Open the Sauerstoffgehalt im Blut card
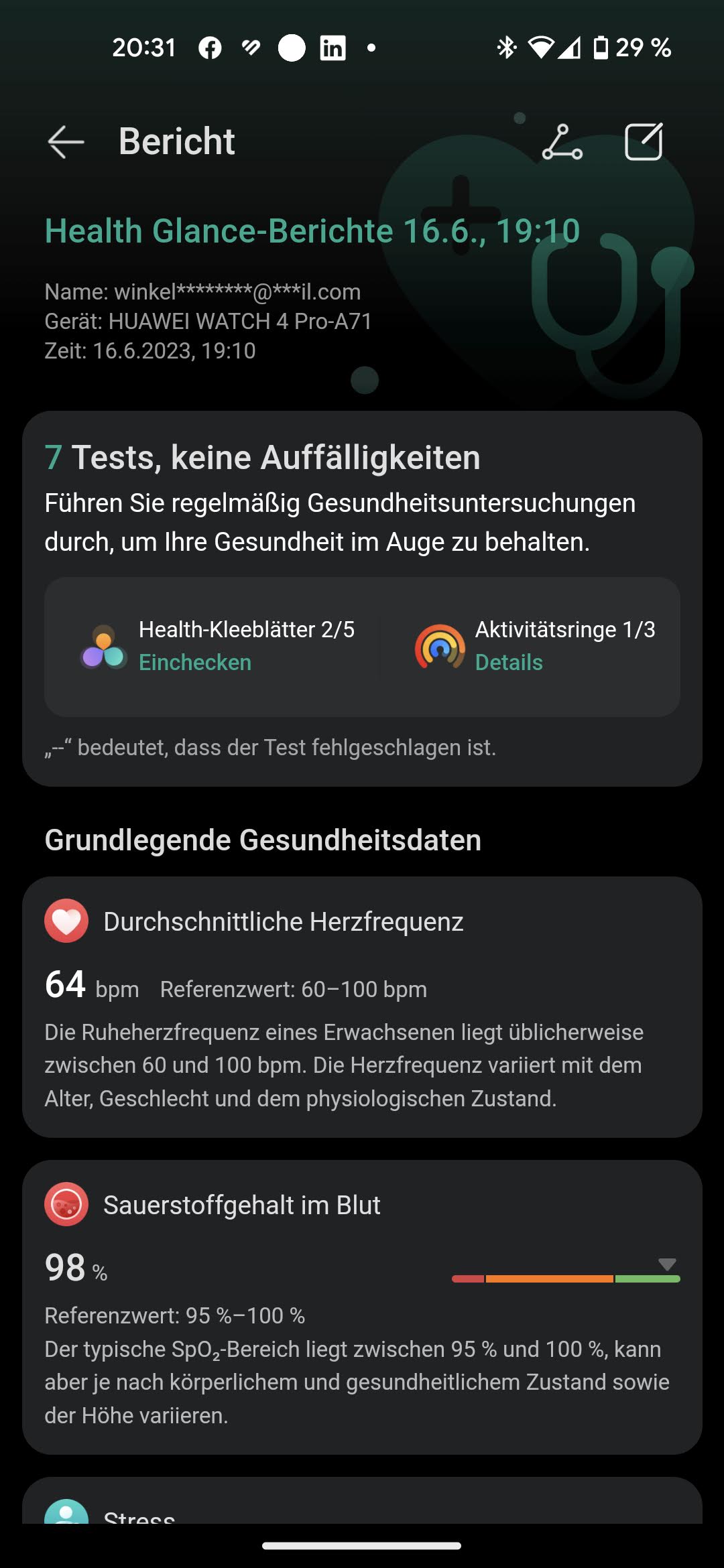The image size is (724, 1568). (362, 1307)
